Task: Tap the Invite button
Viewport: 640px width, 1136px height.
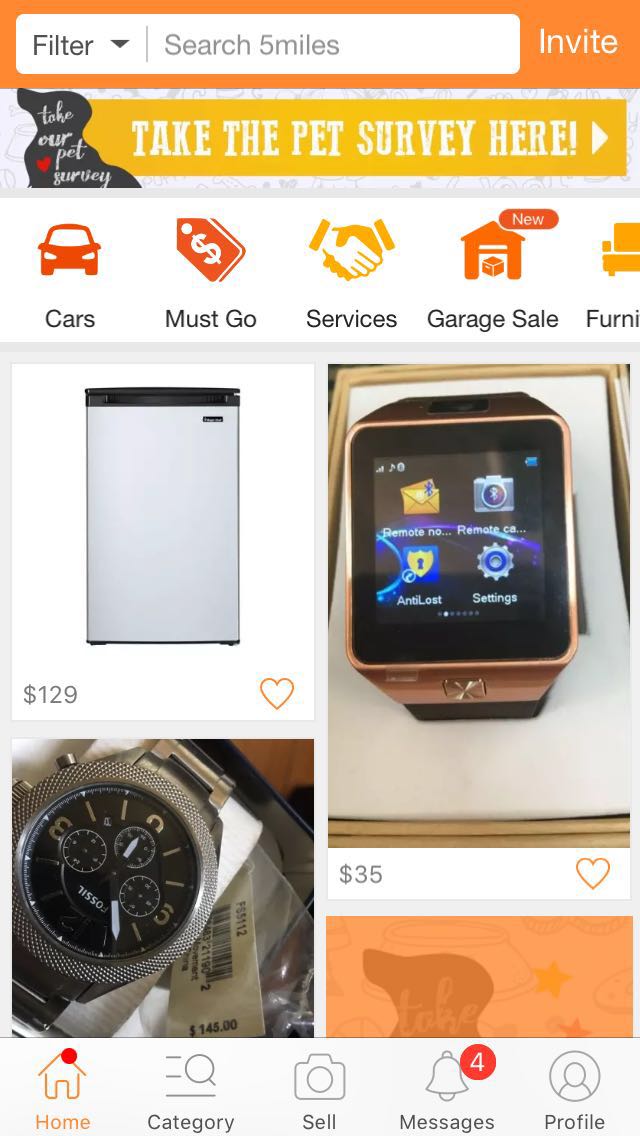Action: point(578,42)
